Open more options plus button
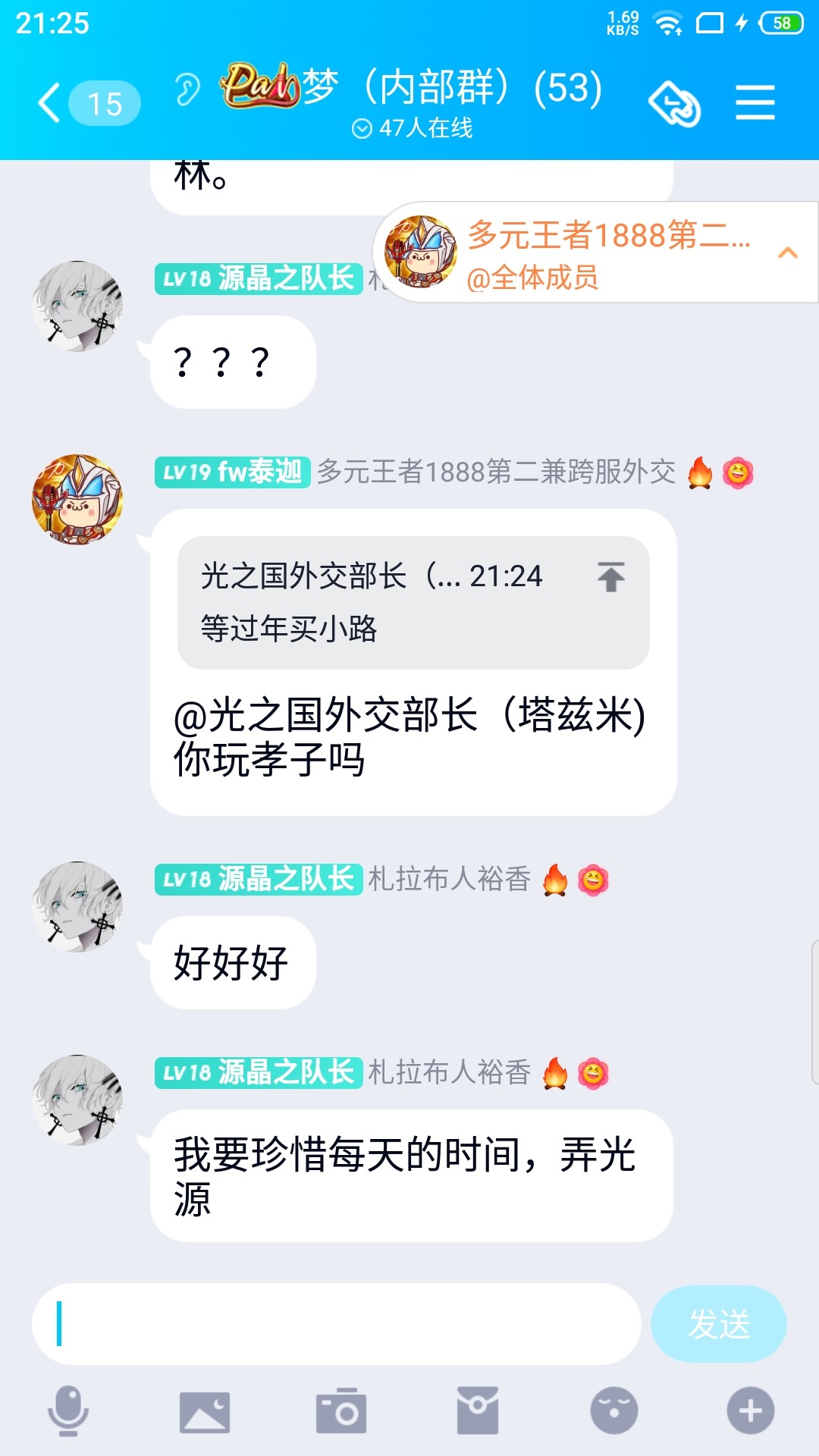Viewport: 819px width, 1456px height. (x=751, y=1411)
